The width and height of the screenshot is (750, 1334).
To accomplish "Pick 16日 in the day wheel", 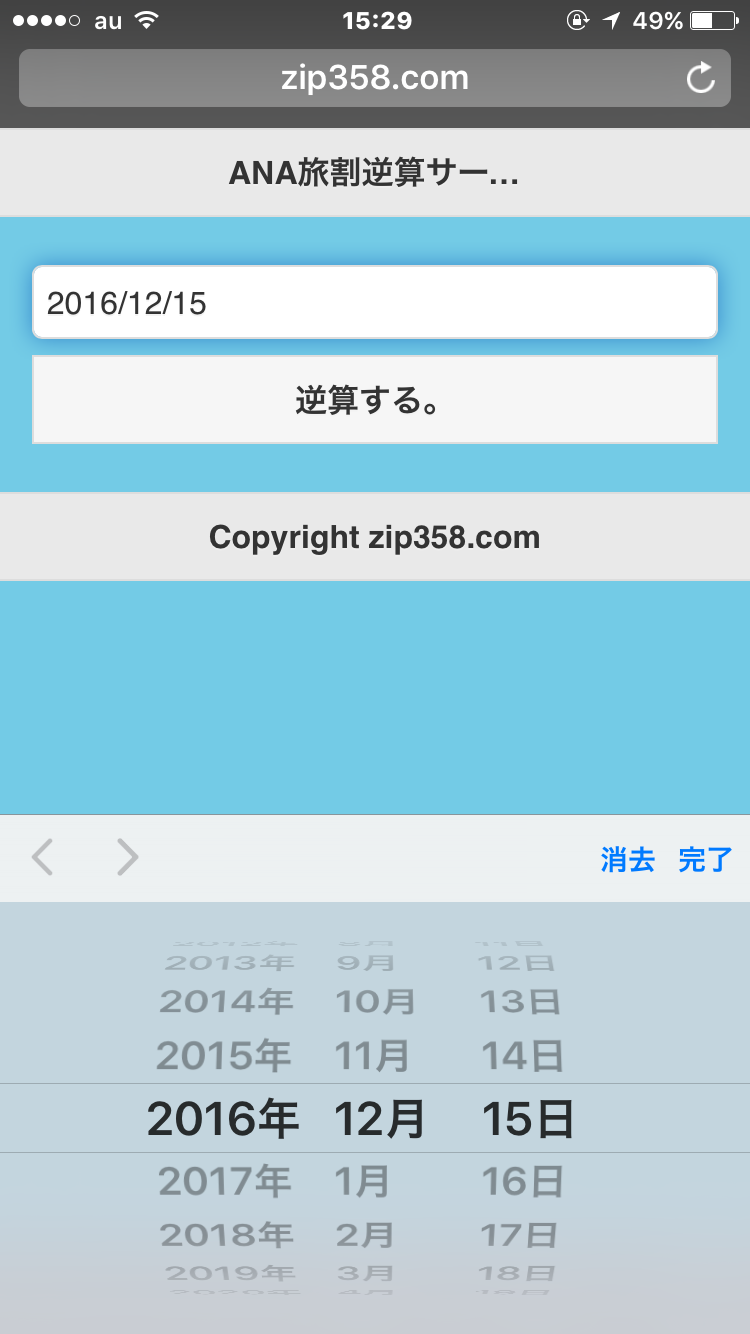I will (x=522, y=1182).
